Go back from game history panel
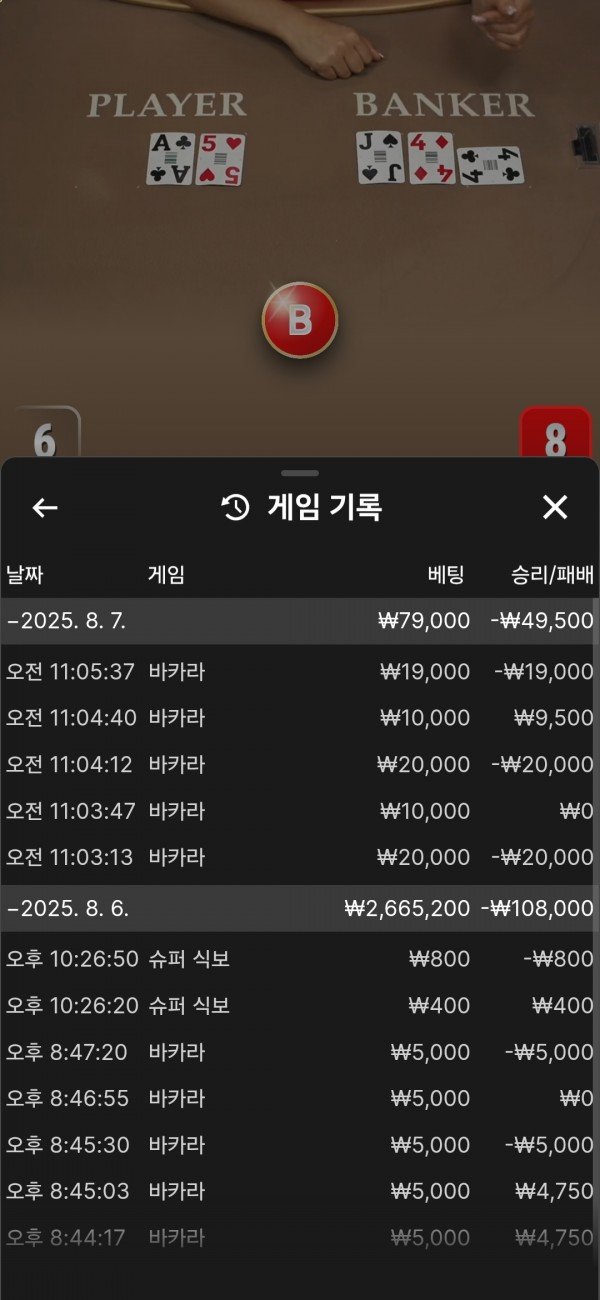 click(x=45, y=508)
